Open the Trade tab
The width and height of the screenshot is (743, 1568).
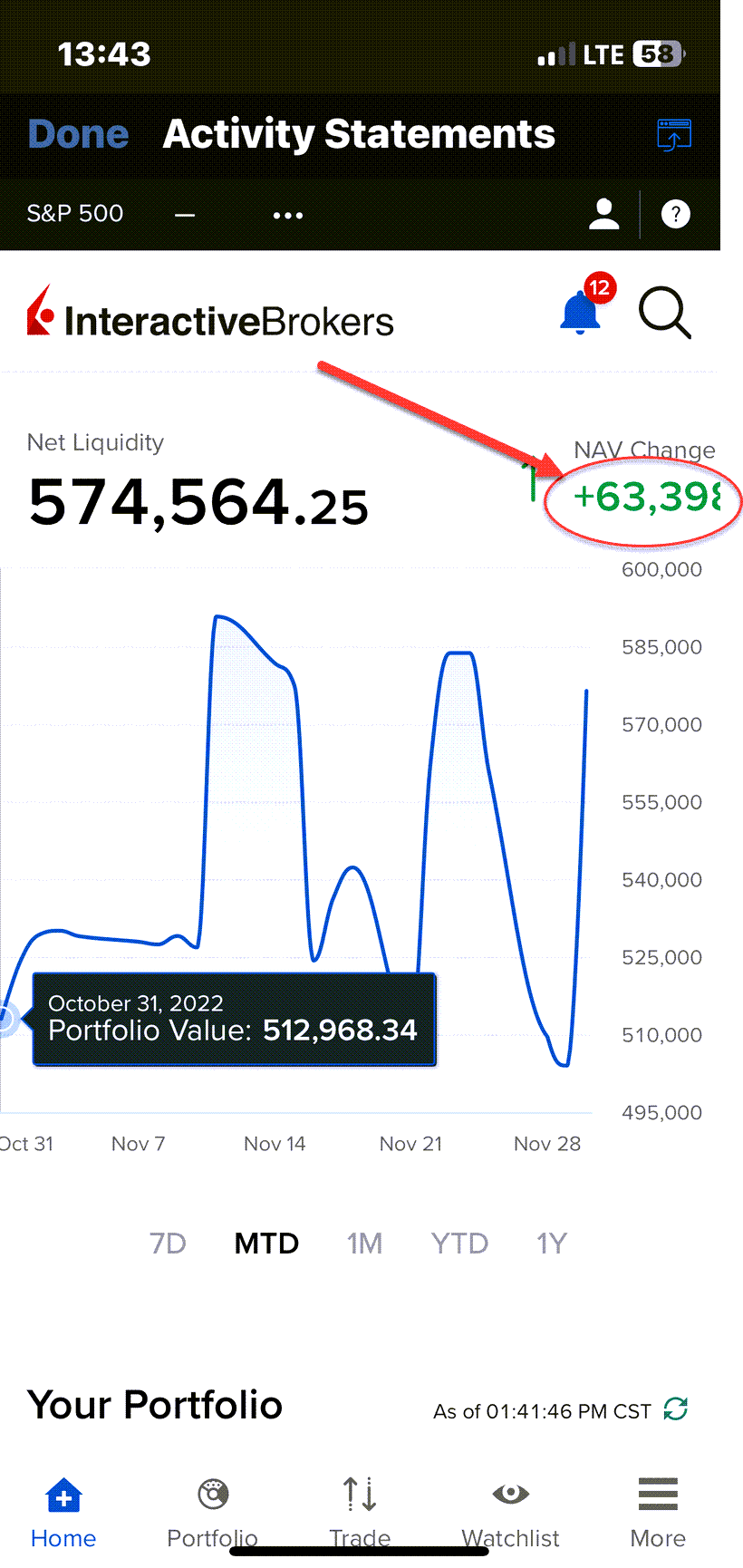[x=360, y=1513]
